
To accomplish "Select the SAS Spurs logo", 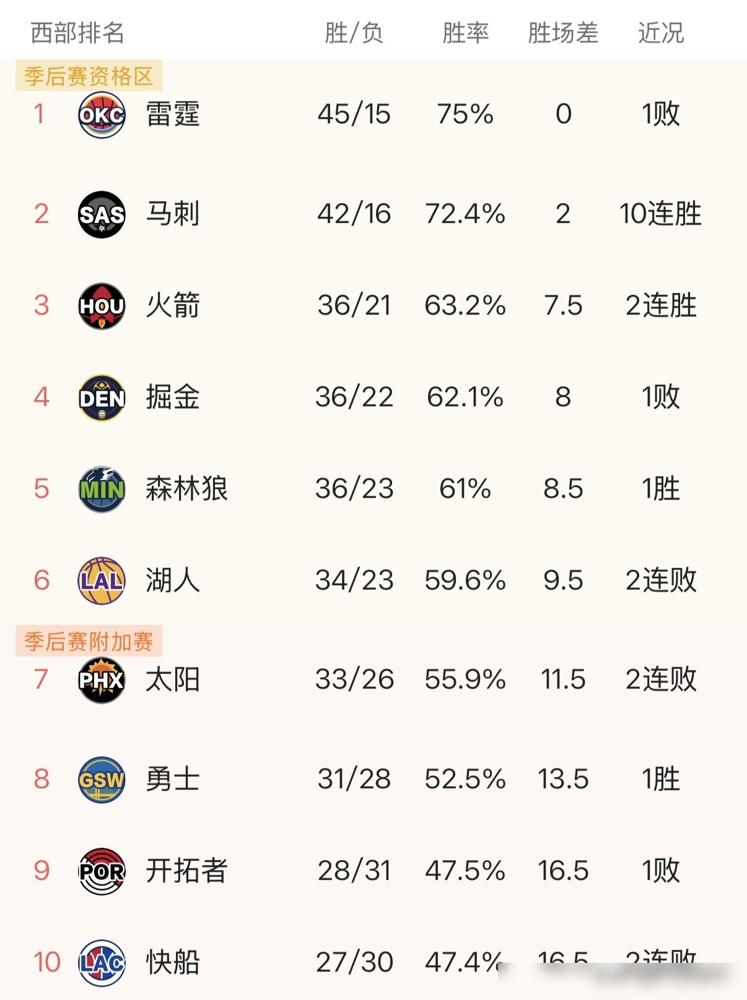I will (101, 214).
